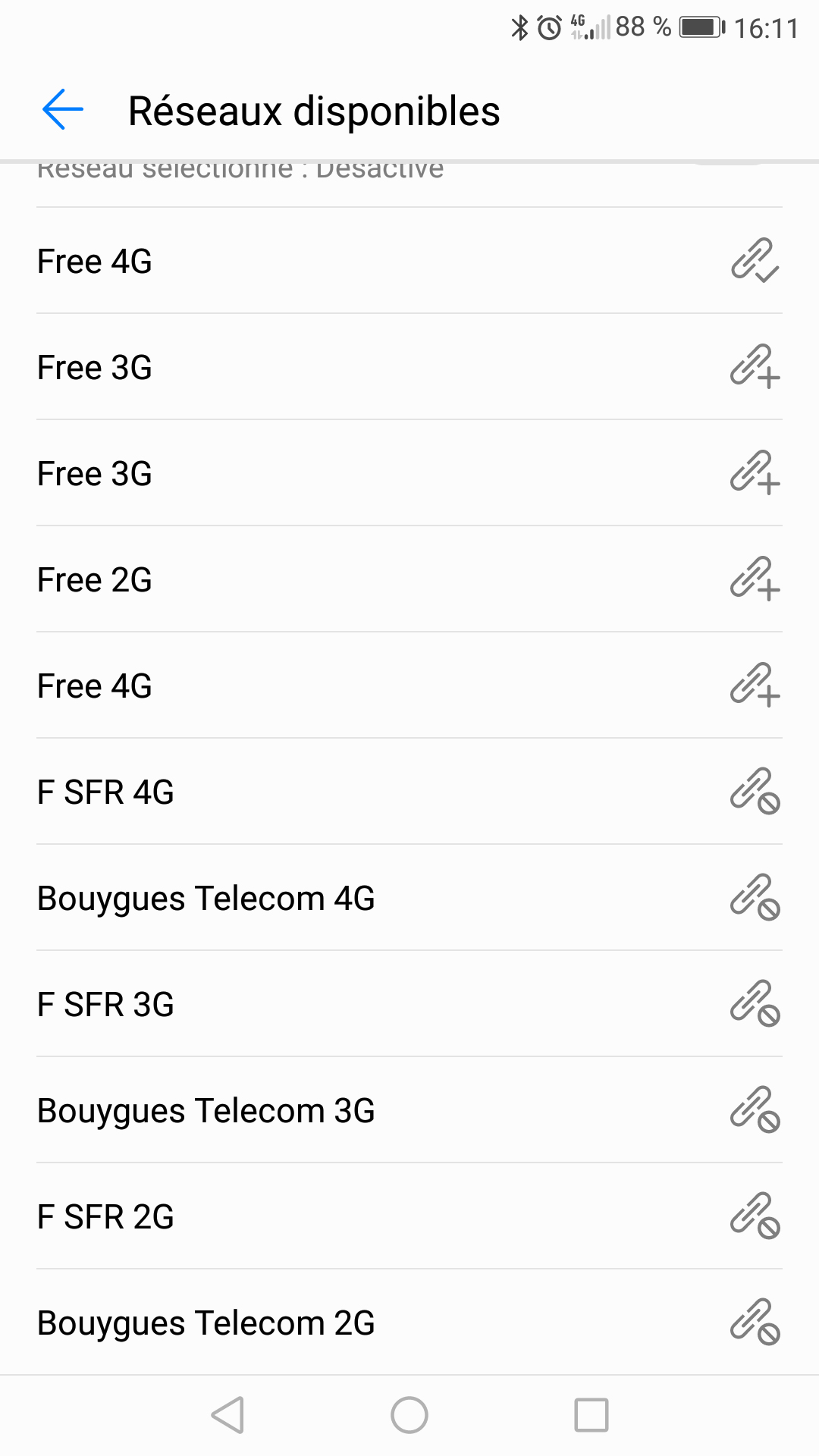Tap Bouygues Telecom 4G network
Viewport: 819px width, 1456px height.
(x=409, y=898)
